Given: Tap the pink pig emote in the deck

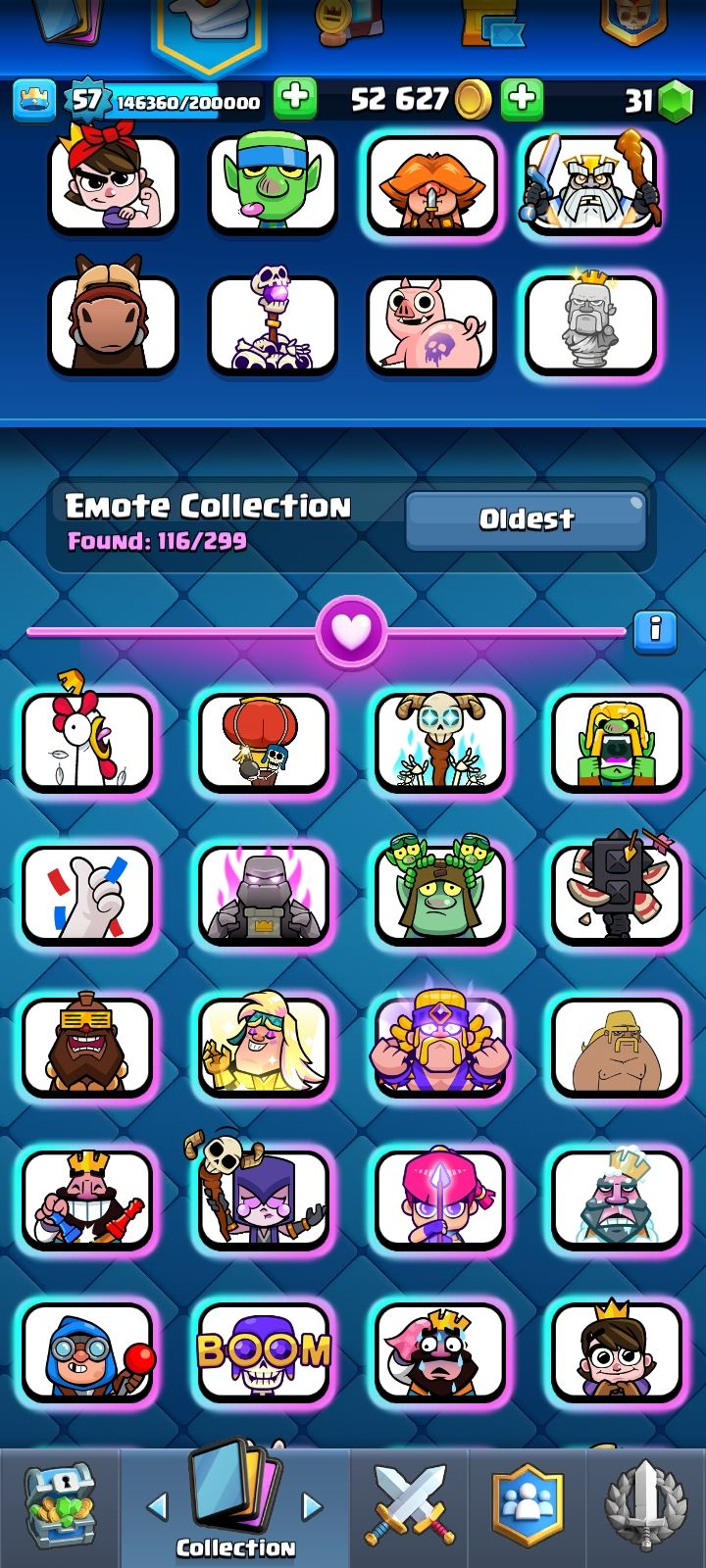Looking at the screenshot, I should [430, 326].
